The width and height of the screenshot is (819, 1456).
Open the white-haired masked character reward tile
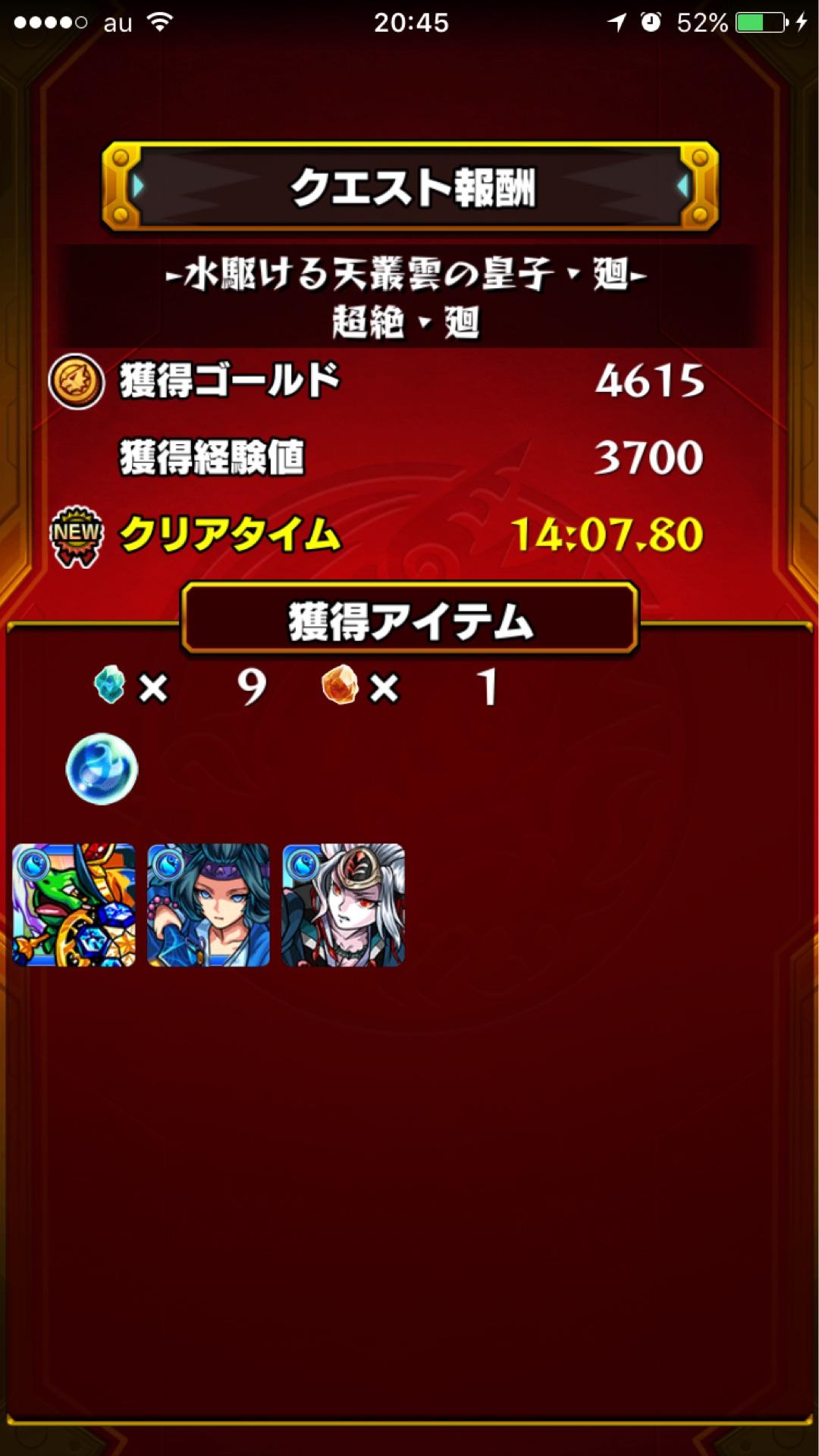pyautogui.click(x=343, y=905)
